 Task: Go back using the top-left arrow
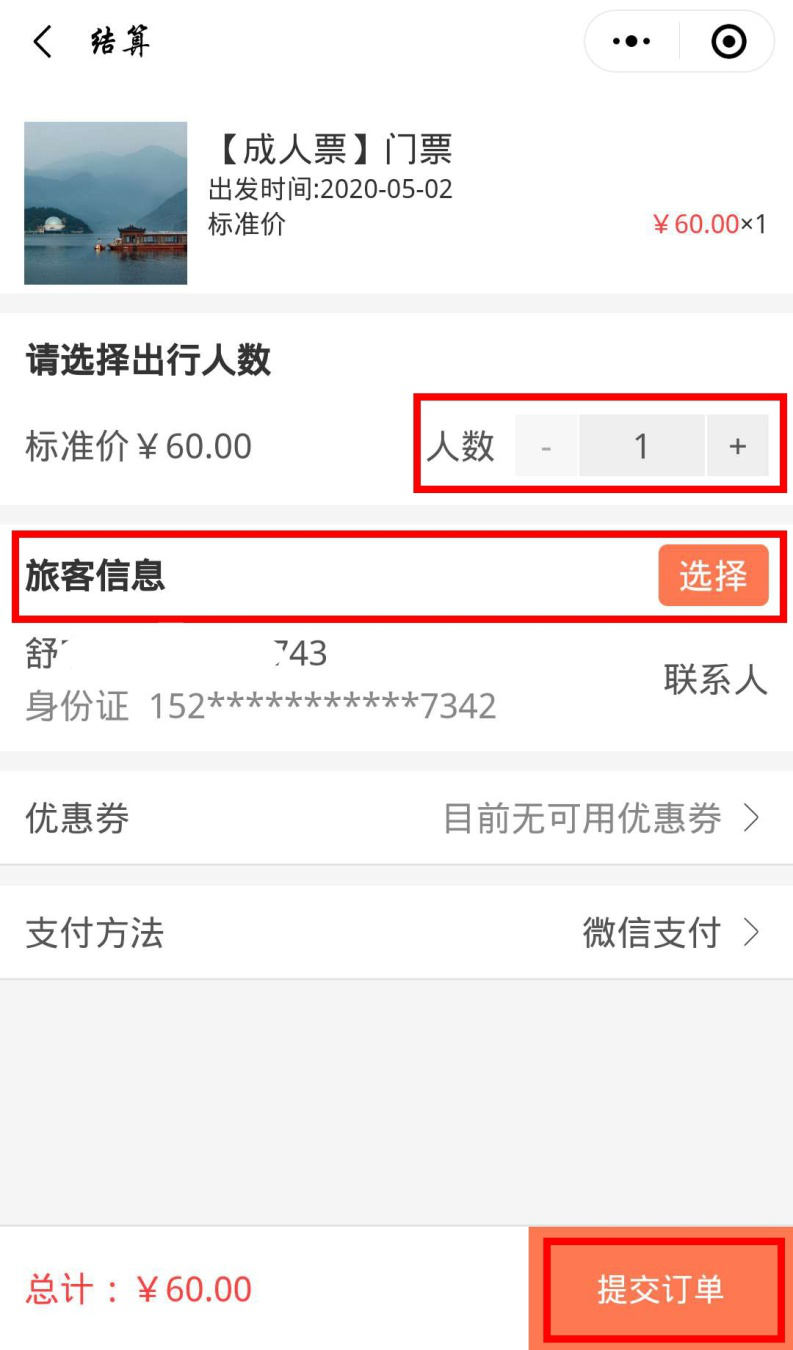(42, 42)
